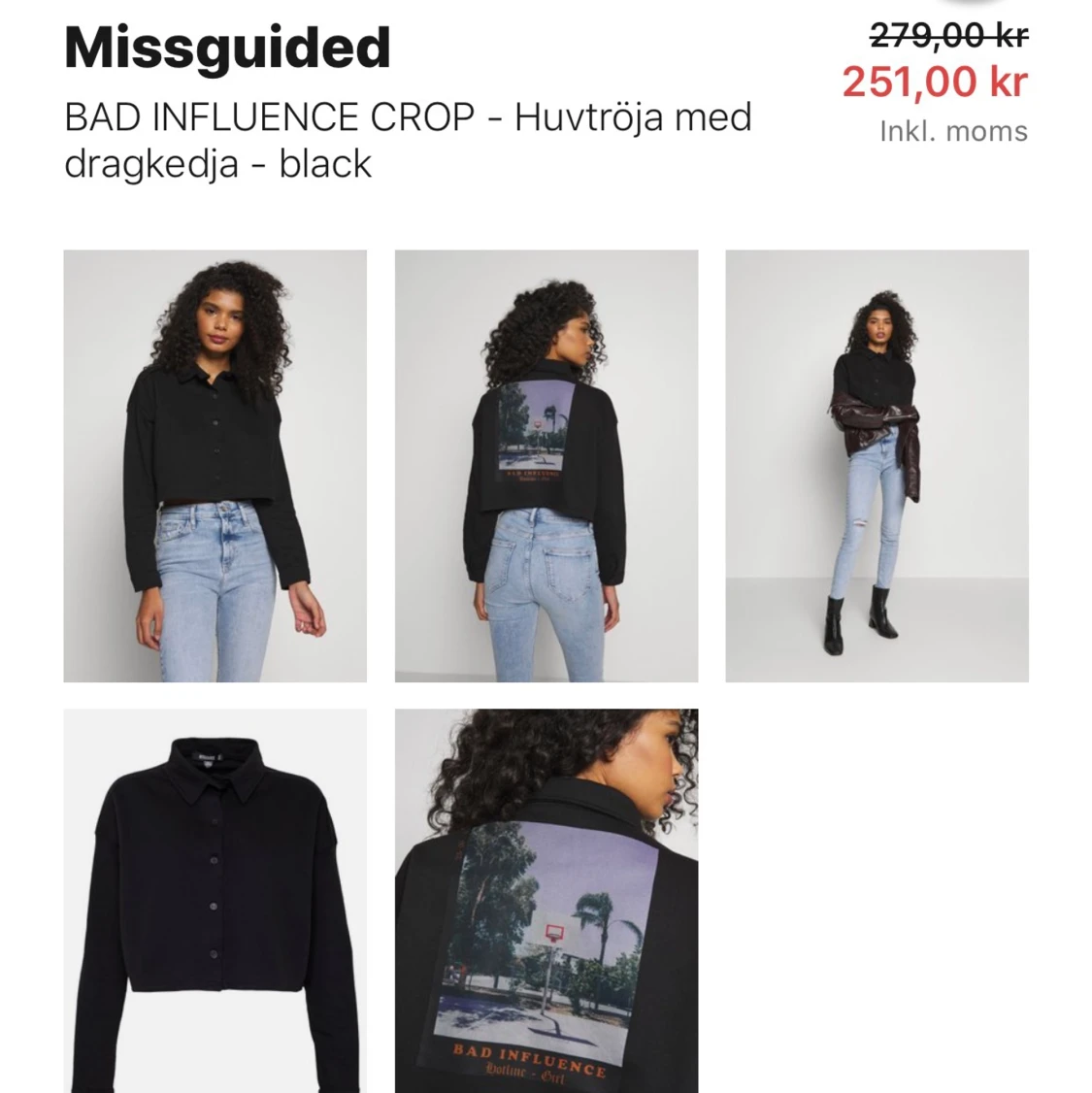This screenshot has height=1093, width=1092.
Task: Click the dark badge at top right
Action: [971, 6]
